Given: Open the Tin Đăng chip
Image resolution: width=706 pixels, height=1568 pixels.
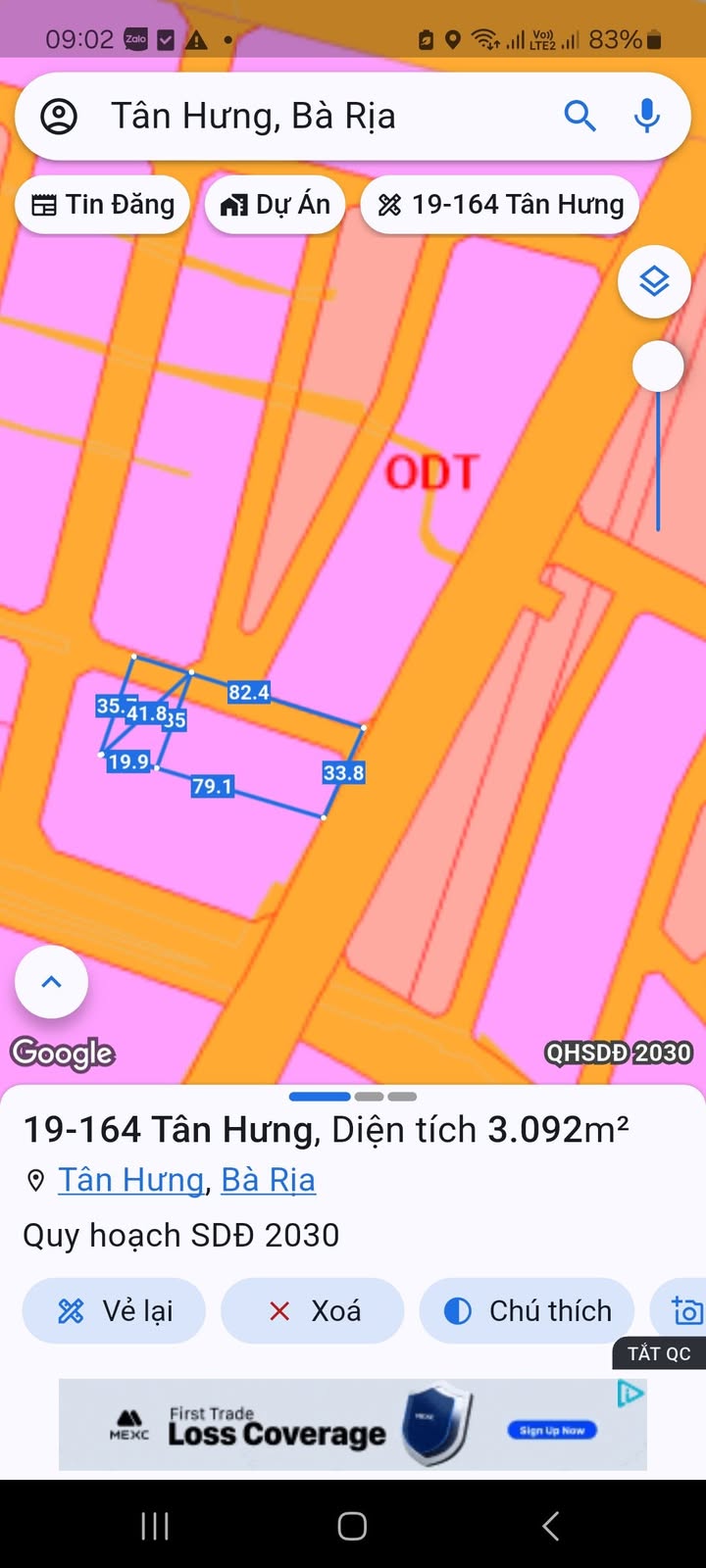Looking at the screenshot, I should (x=102, y=205).
